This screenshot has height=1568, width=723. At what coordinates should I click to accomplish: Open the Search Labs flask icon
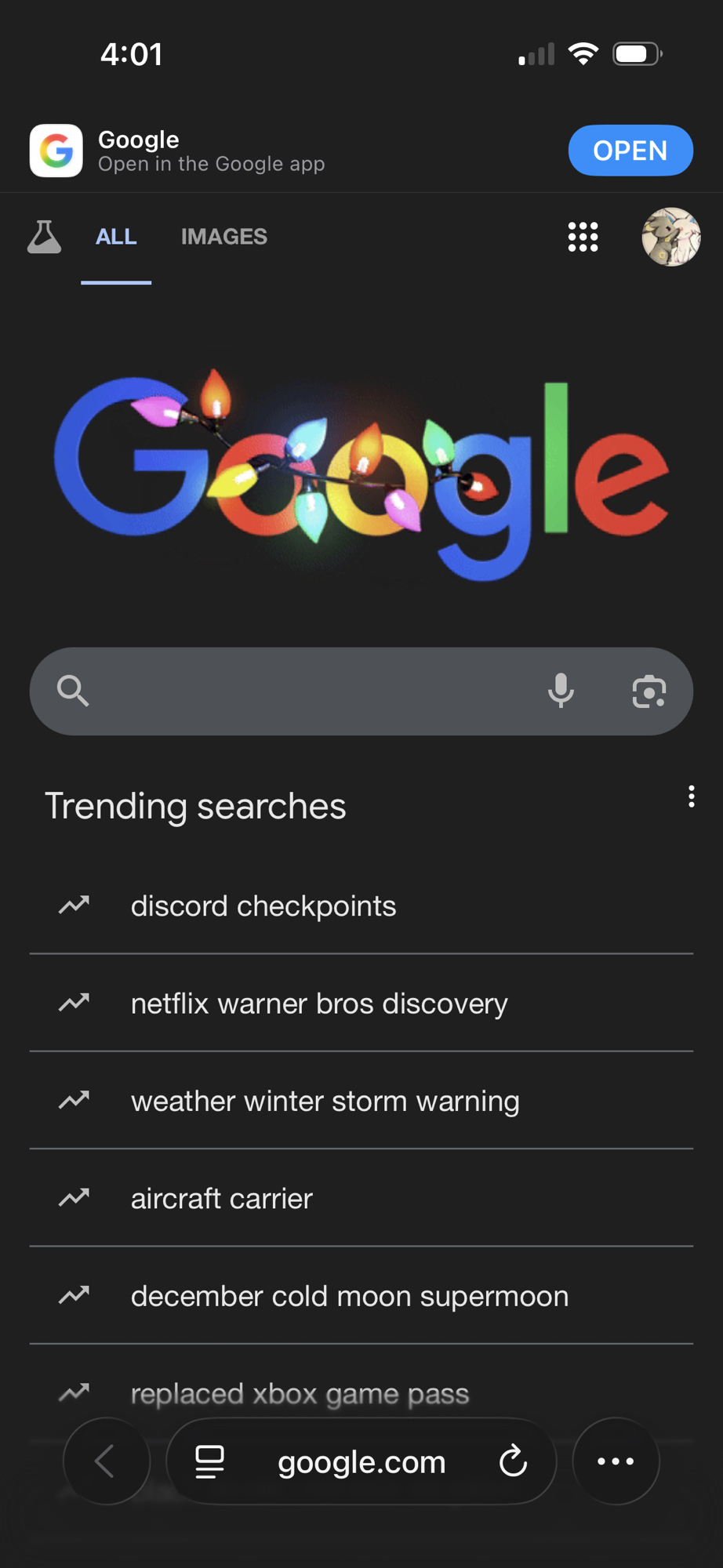click(x=44, y=237)
